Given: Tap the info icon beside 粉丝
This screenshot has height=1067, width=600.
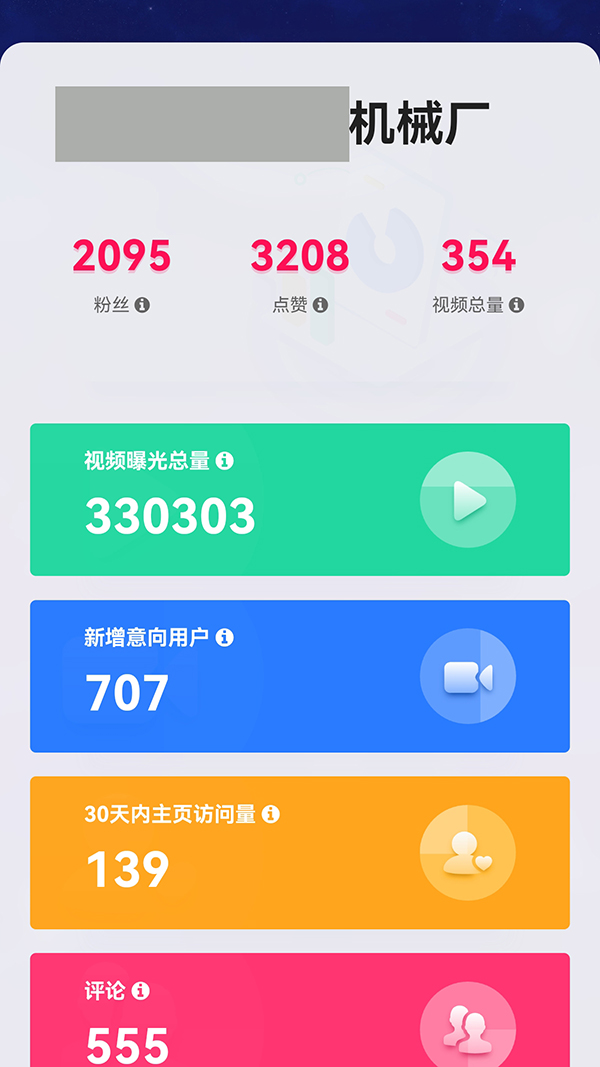Looking at the screenshot, I should [142, 305].
